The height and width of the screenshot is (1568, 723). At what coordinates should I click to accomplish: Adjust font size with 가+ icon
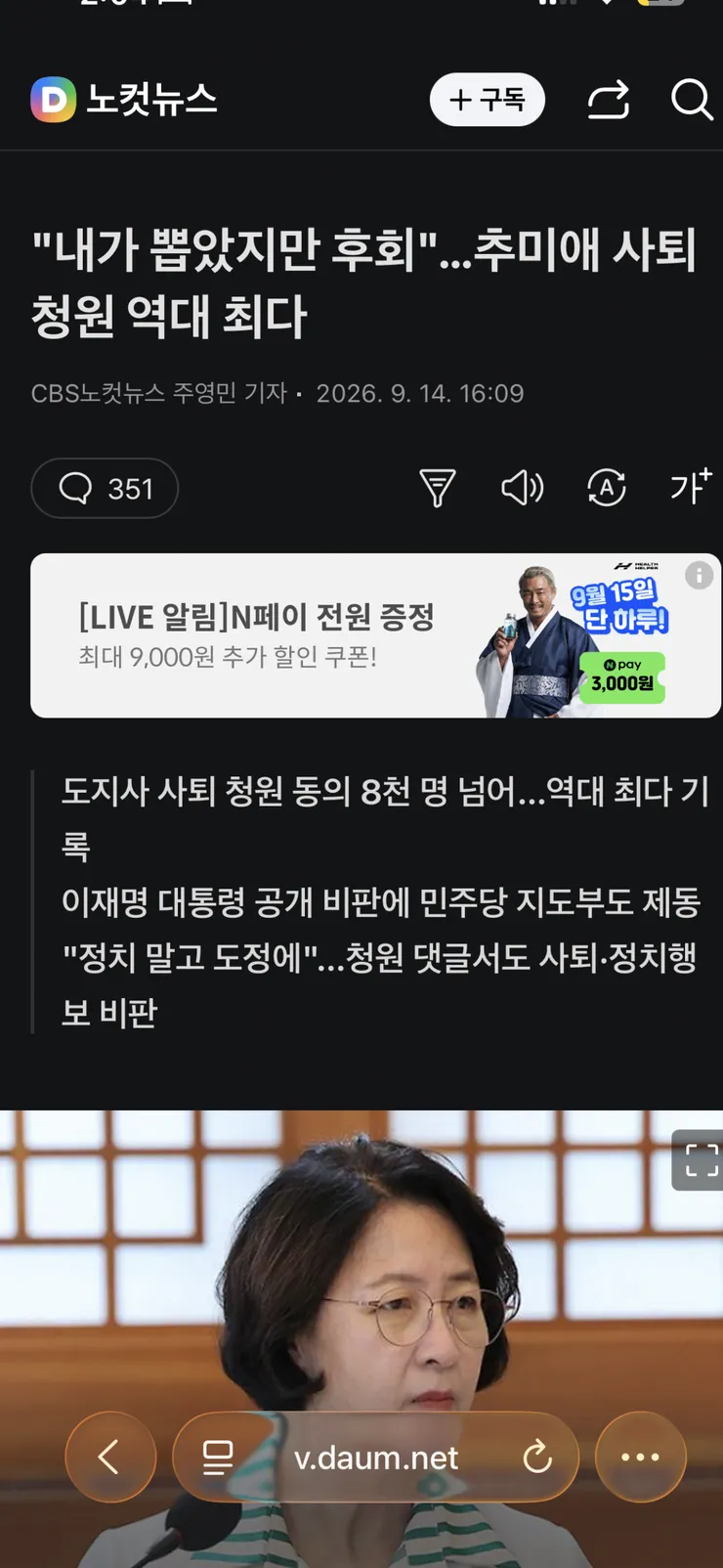(690, 486)
